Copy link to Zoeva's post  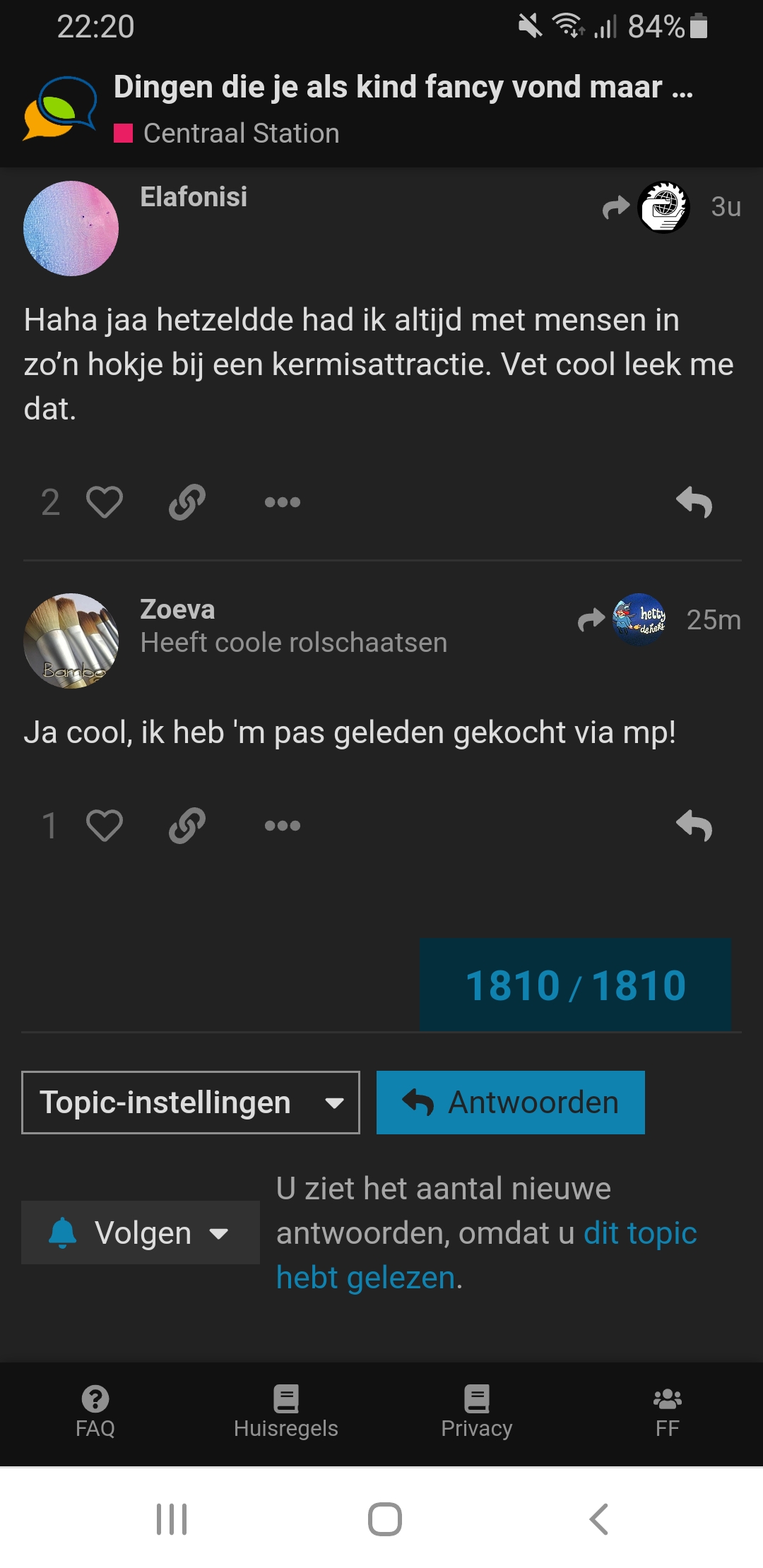[187, 825]
